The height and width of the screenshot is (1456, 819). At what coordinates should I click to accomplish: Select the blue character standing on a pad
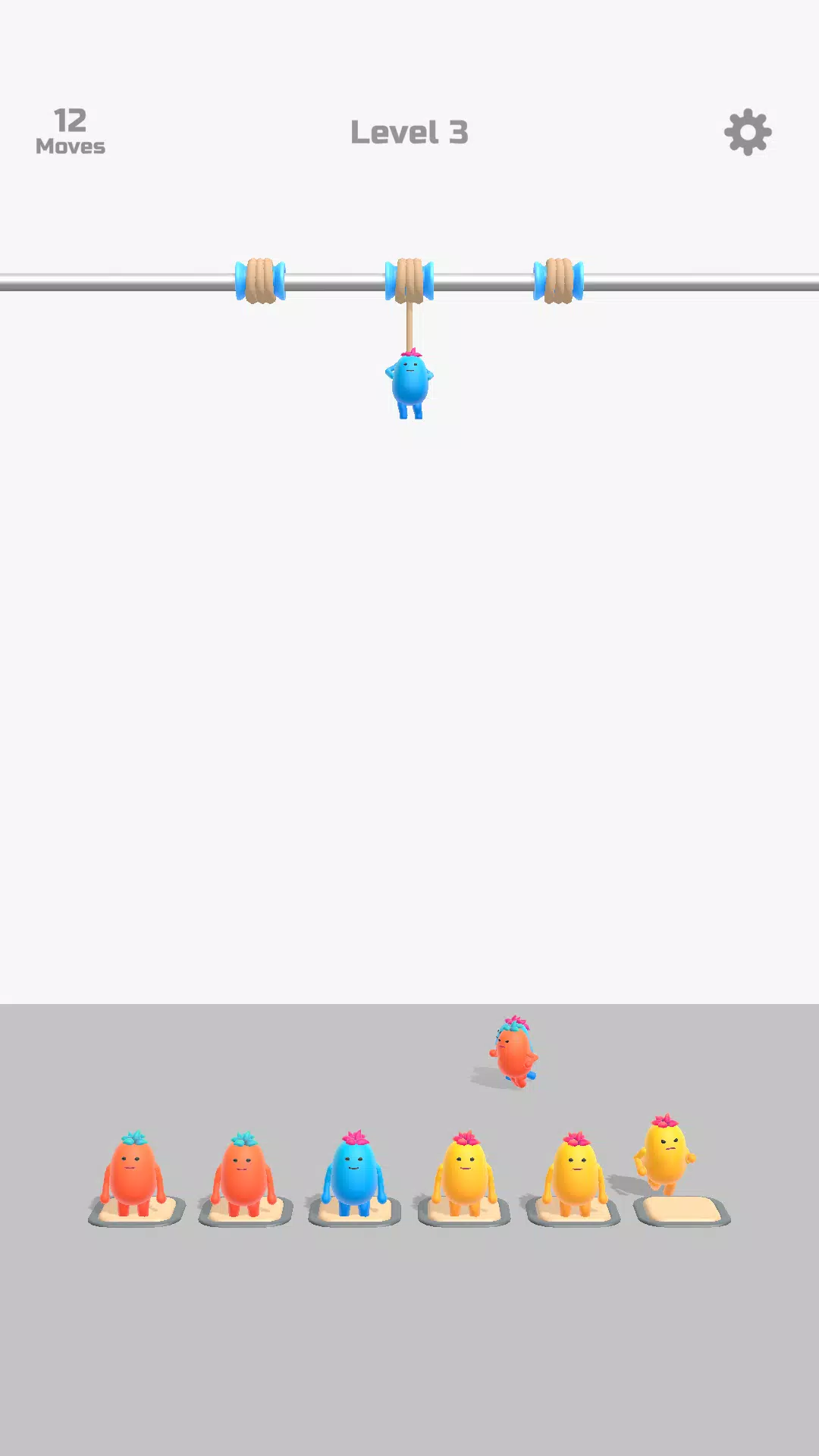tap(353, 1174)
